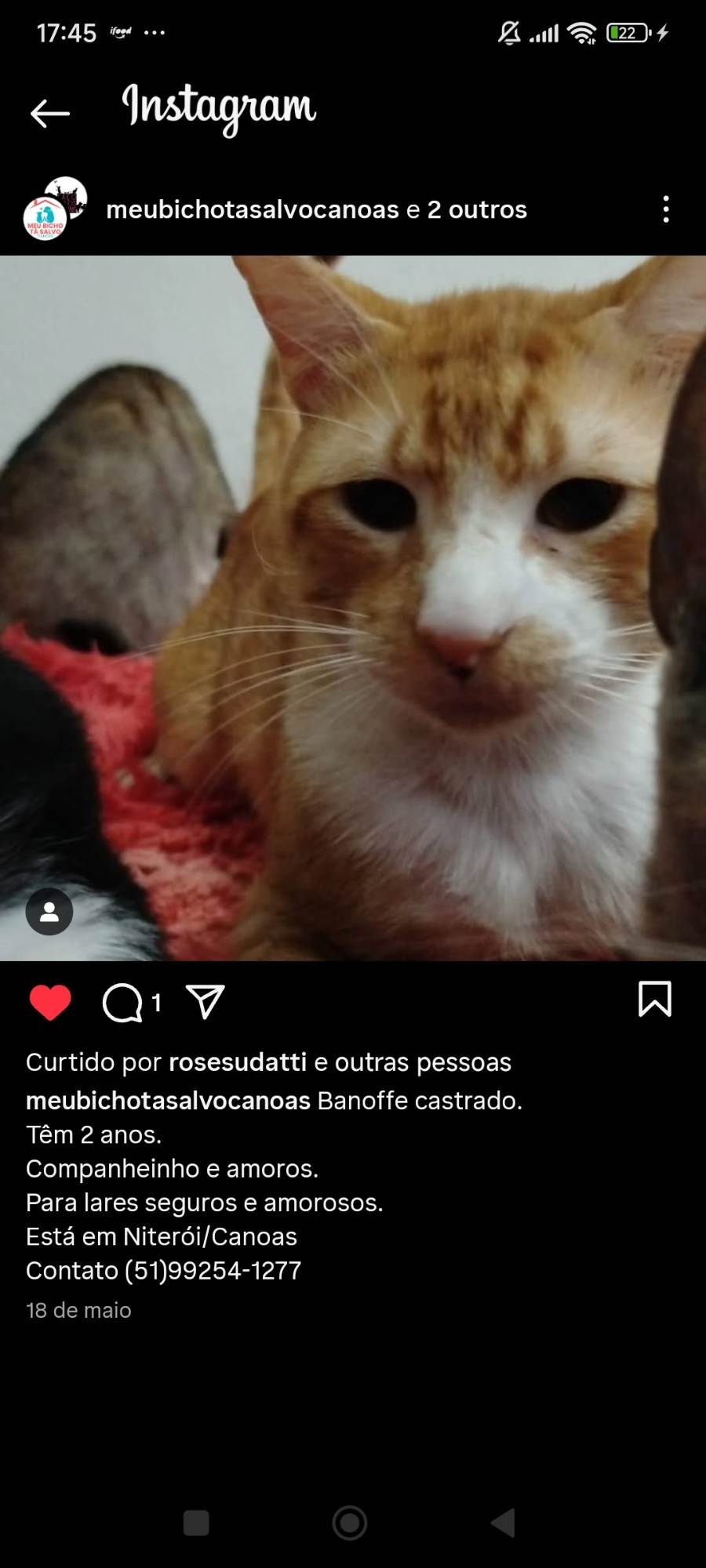The height and width of the screenshot is (1568, 706).
Task: Show tagged accounts on the photo
Action: point(49,912)
